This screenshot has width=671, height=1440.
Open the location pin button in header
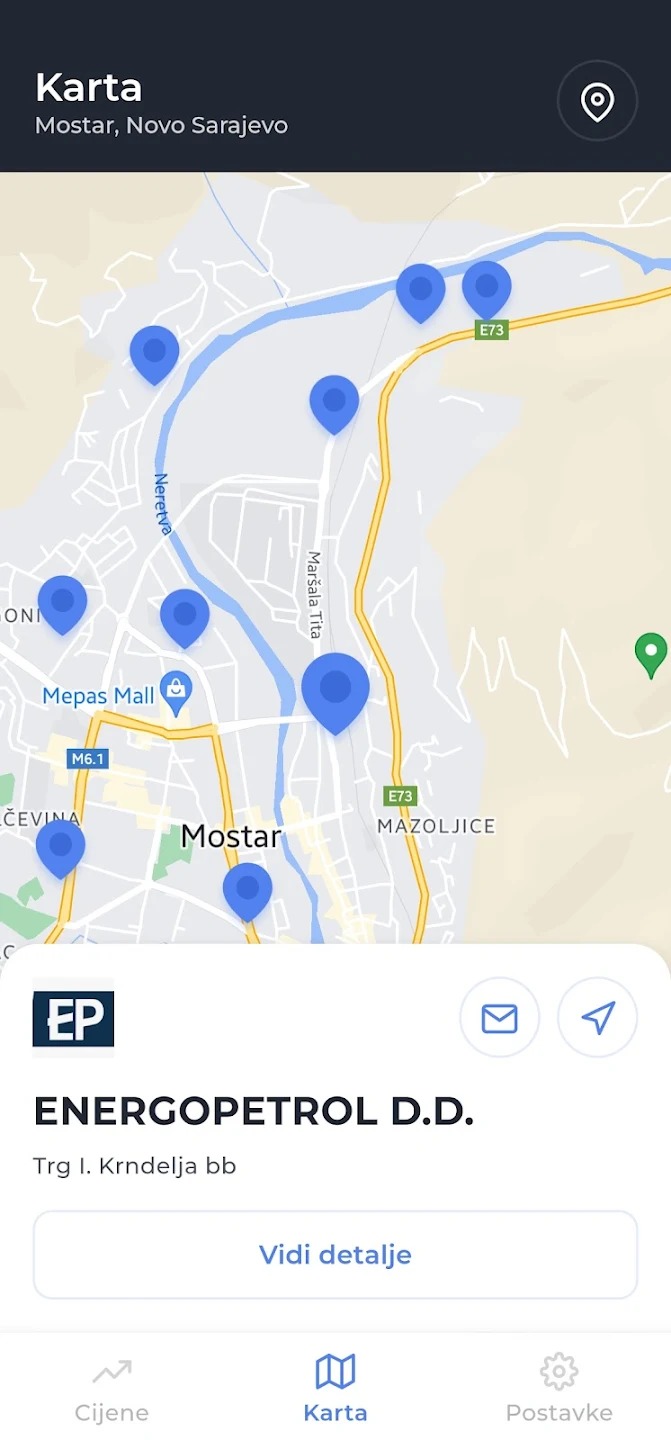pyautogui.click(x=597, y=101)
